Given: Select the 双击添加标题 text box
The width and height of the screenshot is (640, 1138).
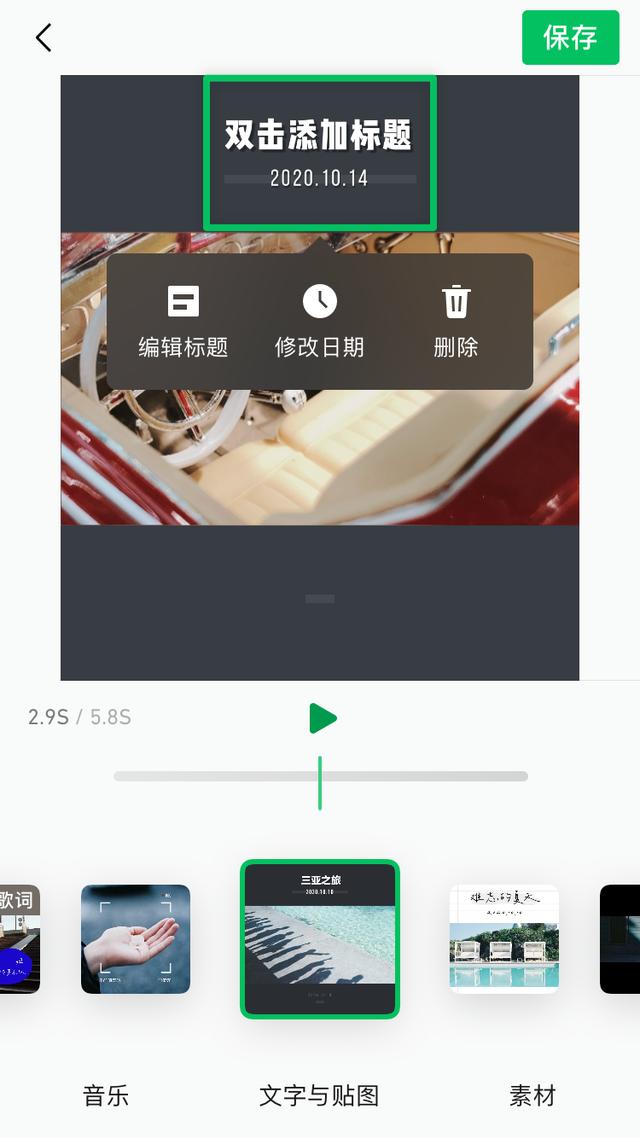Looking at the screenshot, I should coord(319,152).
